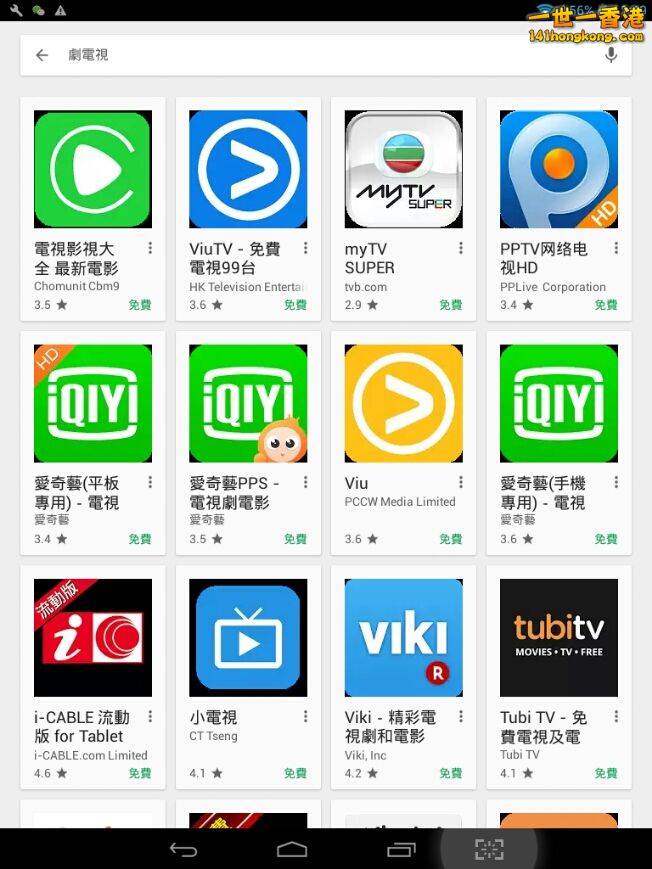Edit the search query 劇電視
The image size is (652, 869).
click(300, 56)
